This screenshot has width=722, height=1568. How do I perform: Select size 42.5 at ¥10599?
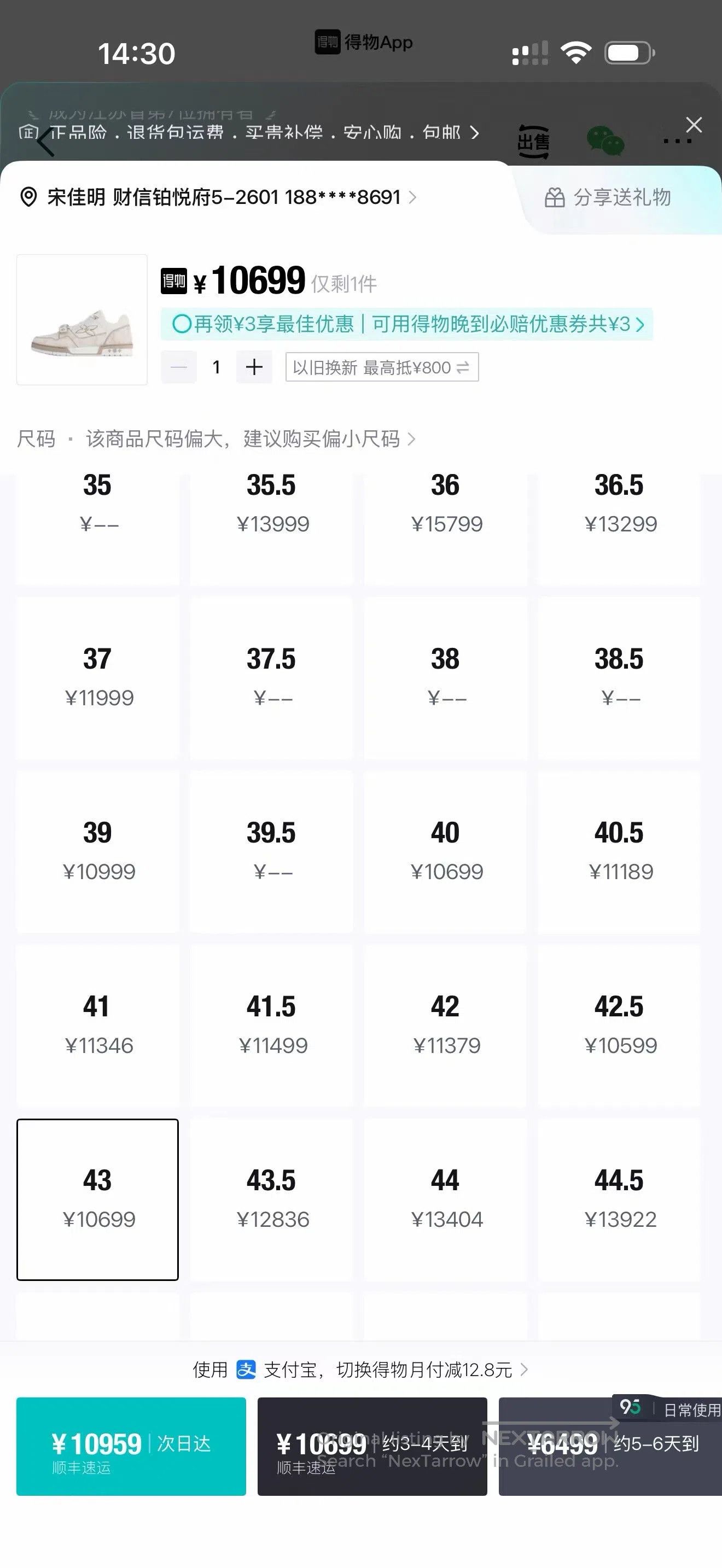619,1026
